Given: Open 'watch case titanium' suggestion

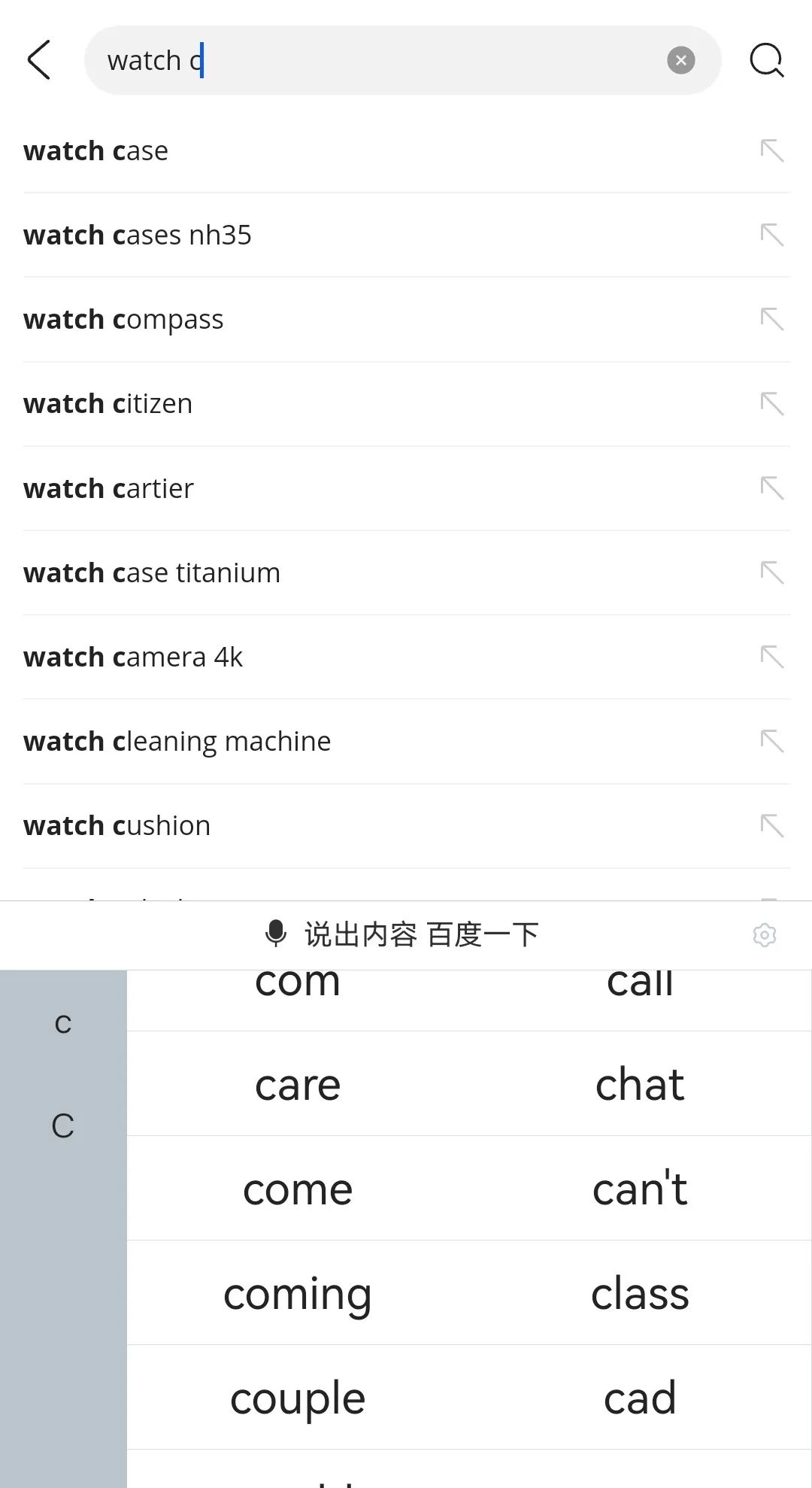Looking at the screenshot, I should pyautogui.click(x=407, y=572).
